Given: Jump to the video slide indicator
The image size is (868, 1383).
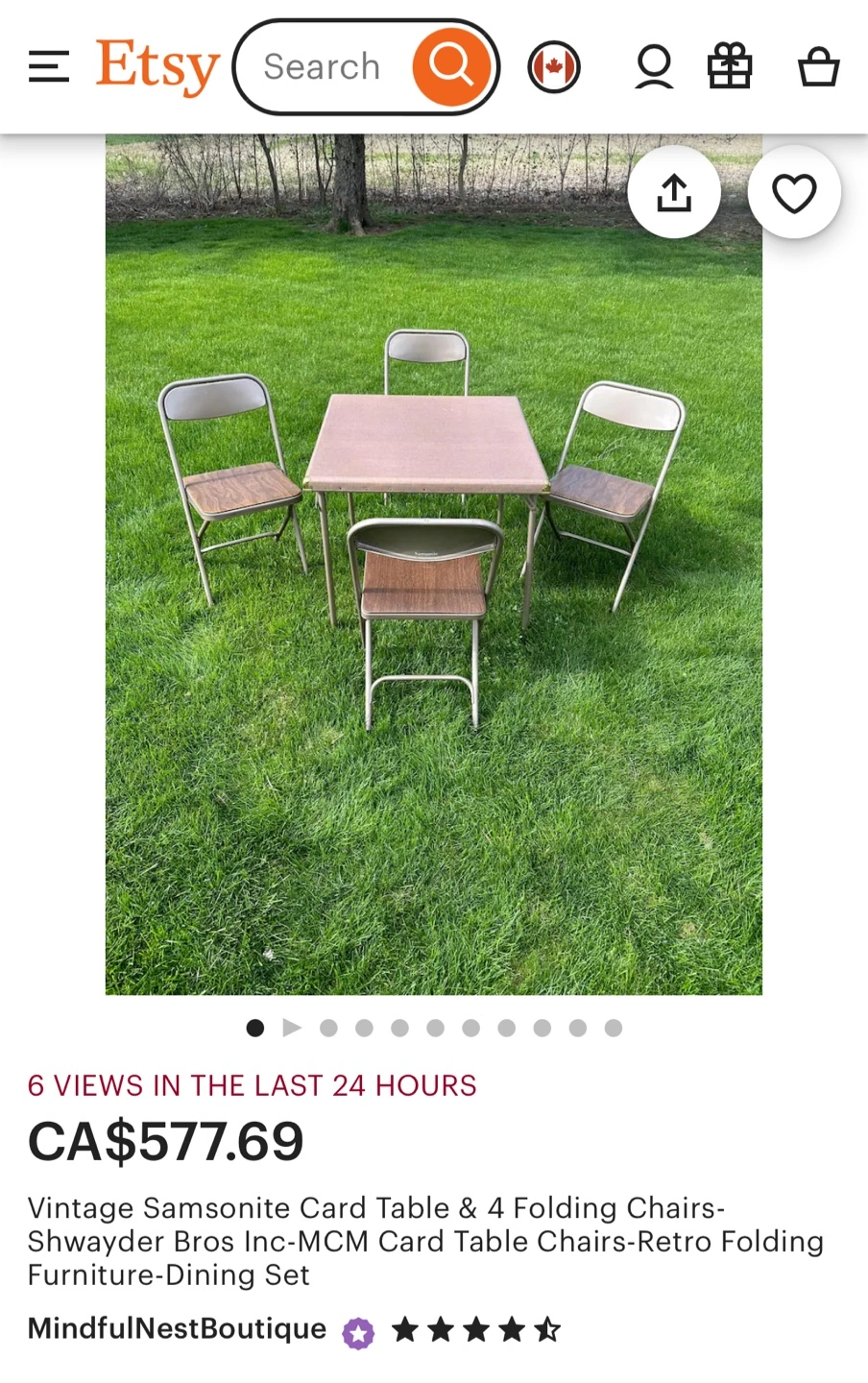Looking at the screenshot, I should [x=292, y=1028].
